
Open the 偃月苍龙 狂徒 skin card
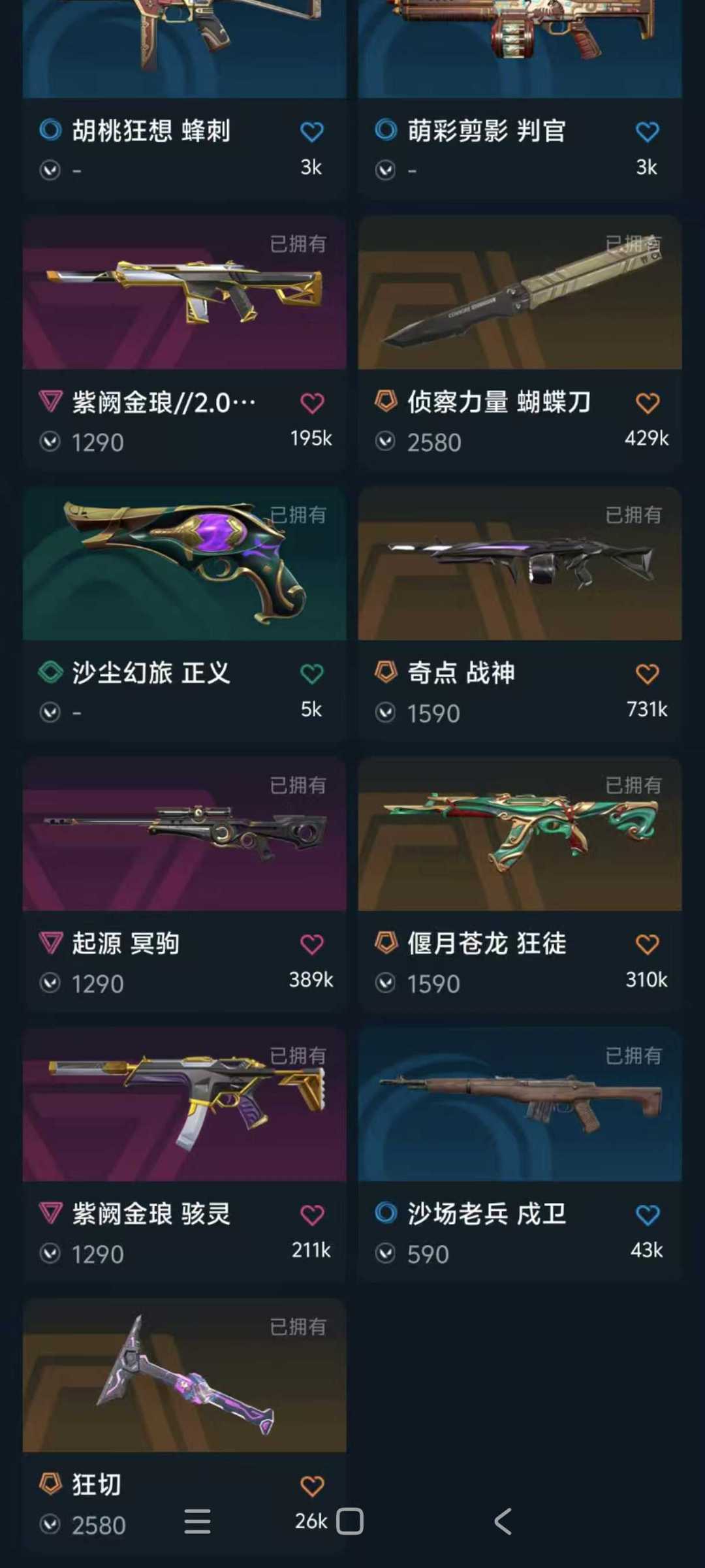point(520,835)
